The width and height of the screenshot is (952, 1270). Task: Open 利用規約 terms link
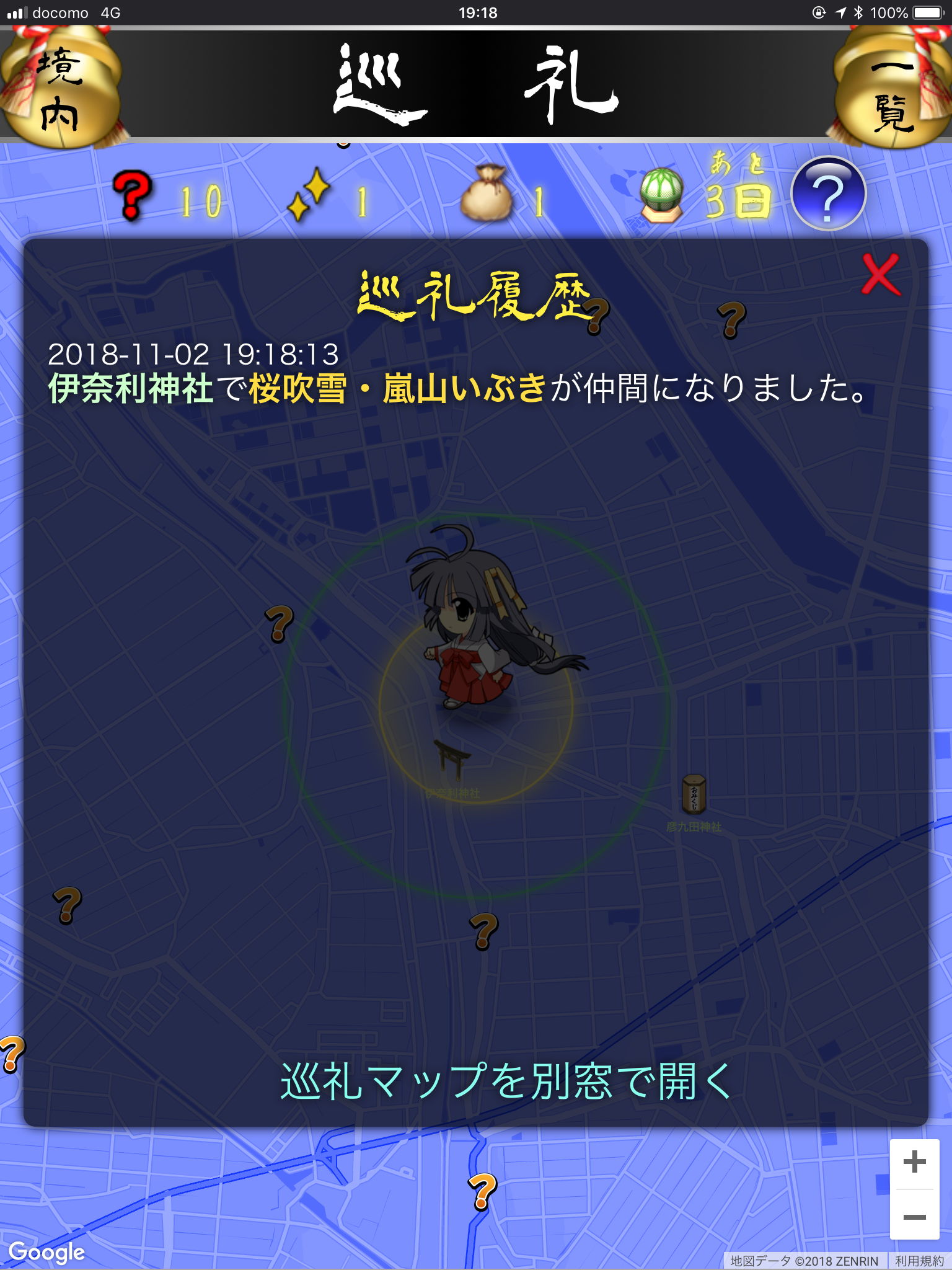[x=919, y=1261]
